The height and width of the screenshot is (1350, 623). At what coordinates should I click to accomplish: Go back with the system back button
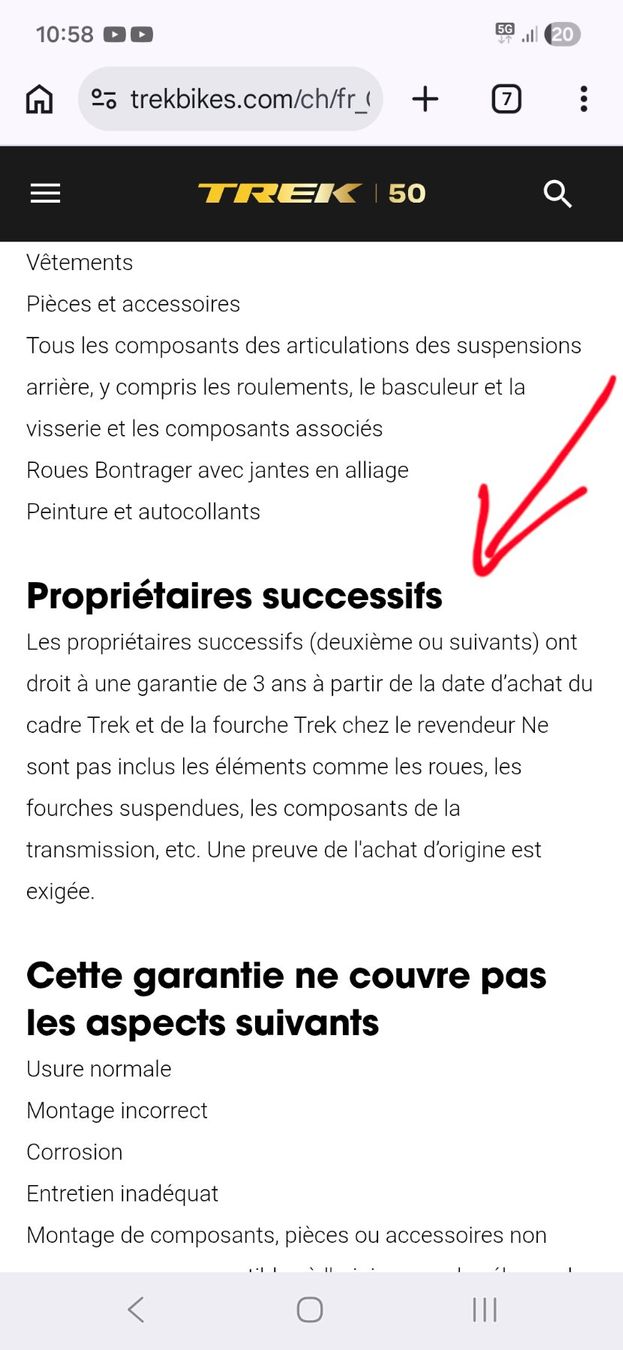136,1309
